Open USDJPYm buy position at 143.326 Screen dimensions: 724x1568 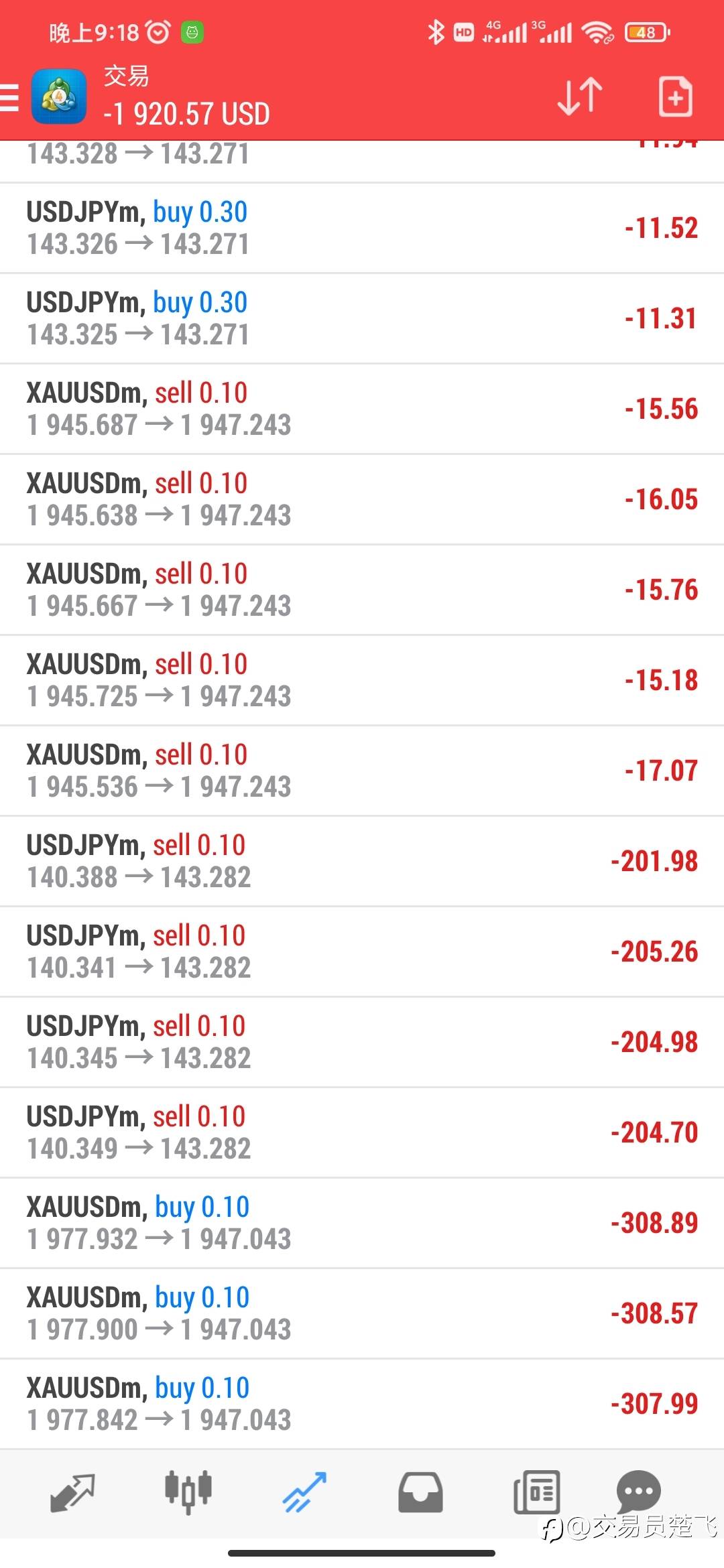[362, 228]
